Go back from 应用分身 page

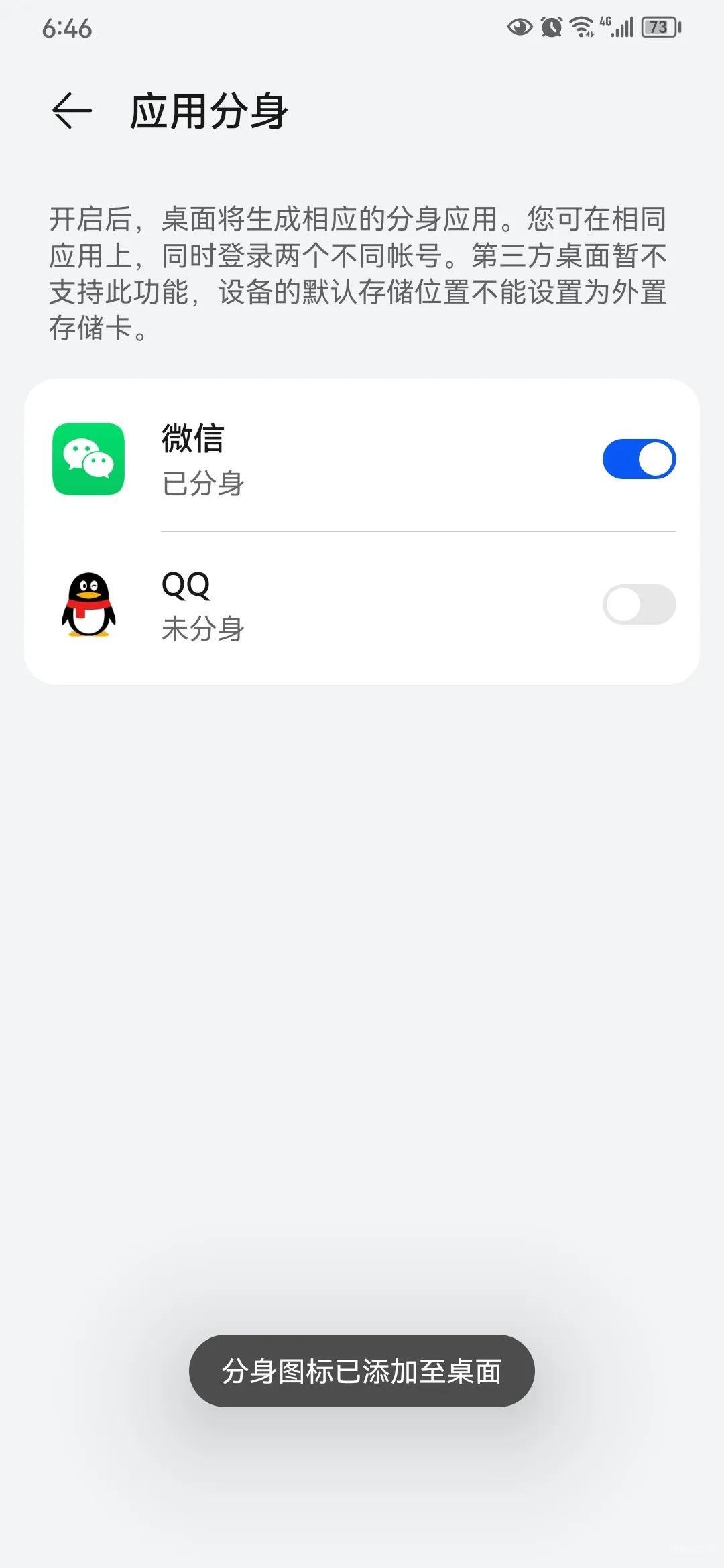[x=72, y=111]
